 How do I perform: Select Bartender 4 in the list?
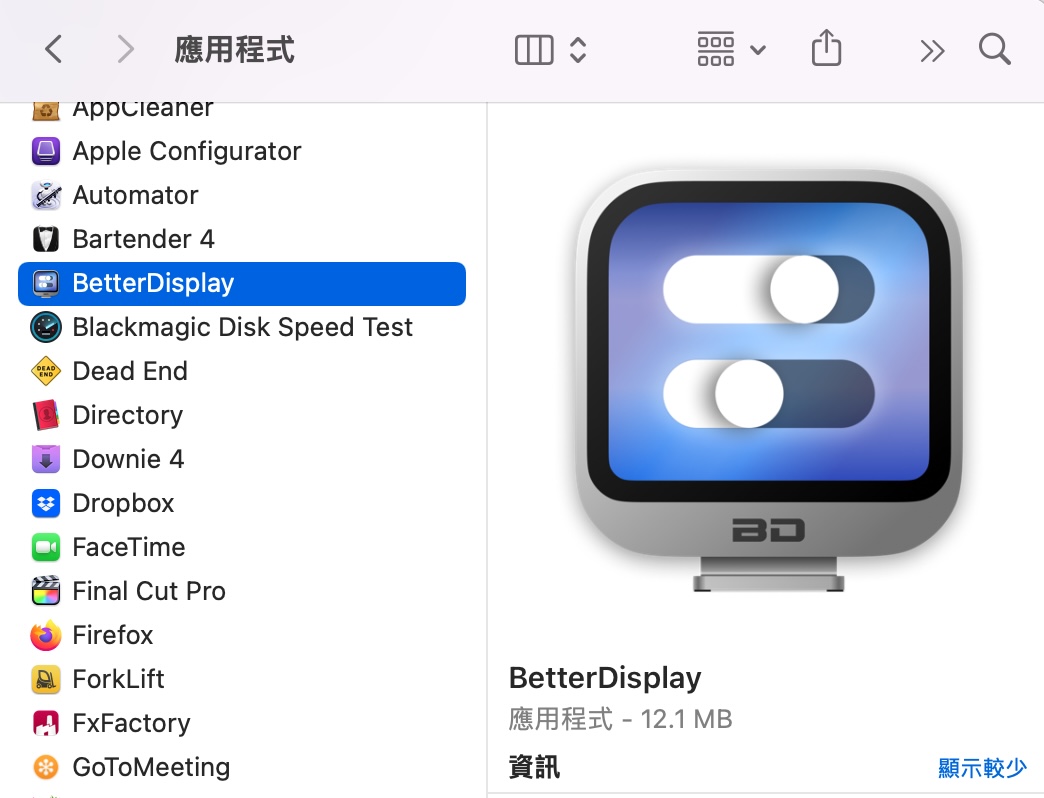click(143, 239)
